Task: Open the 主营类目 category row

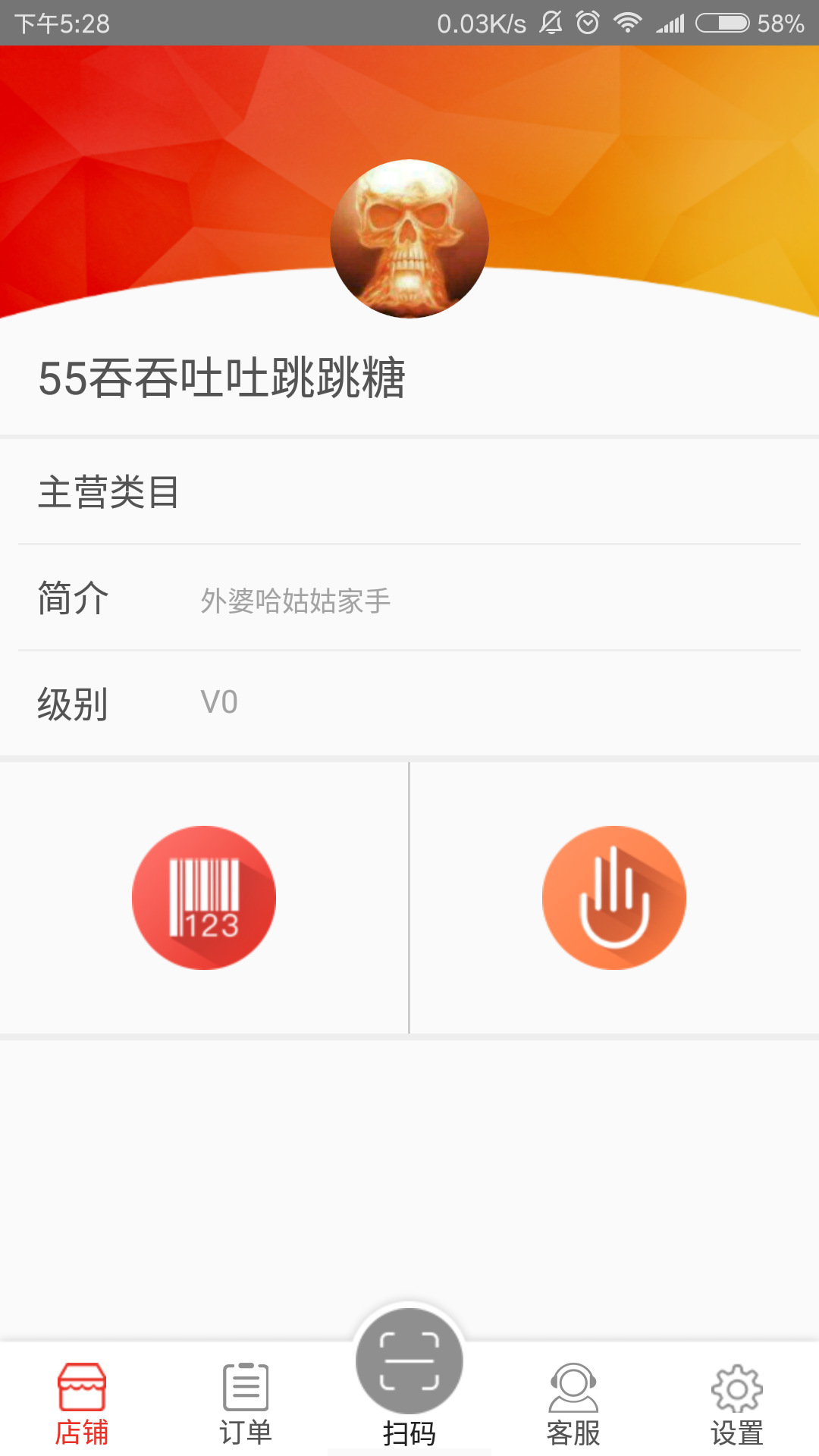Action: click(x=409, y=493)
